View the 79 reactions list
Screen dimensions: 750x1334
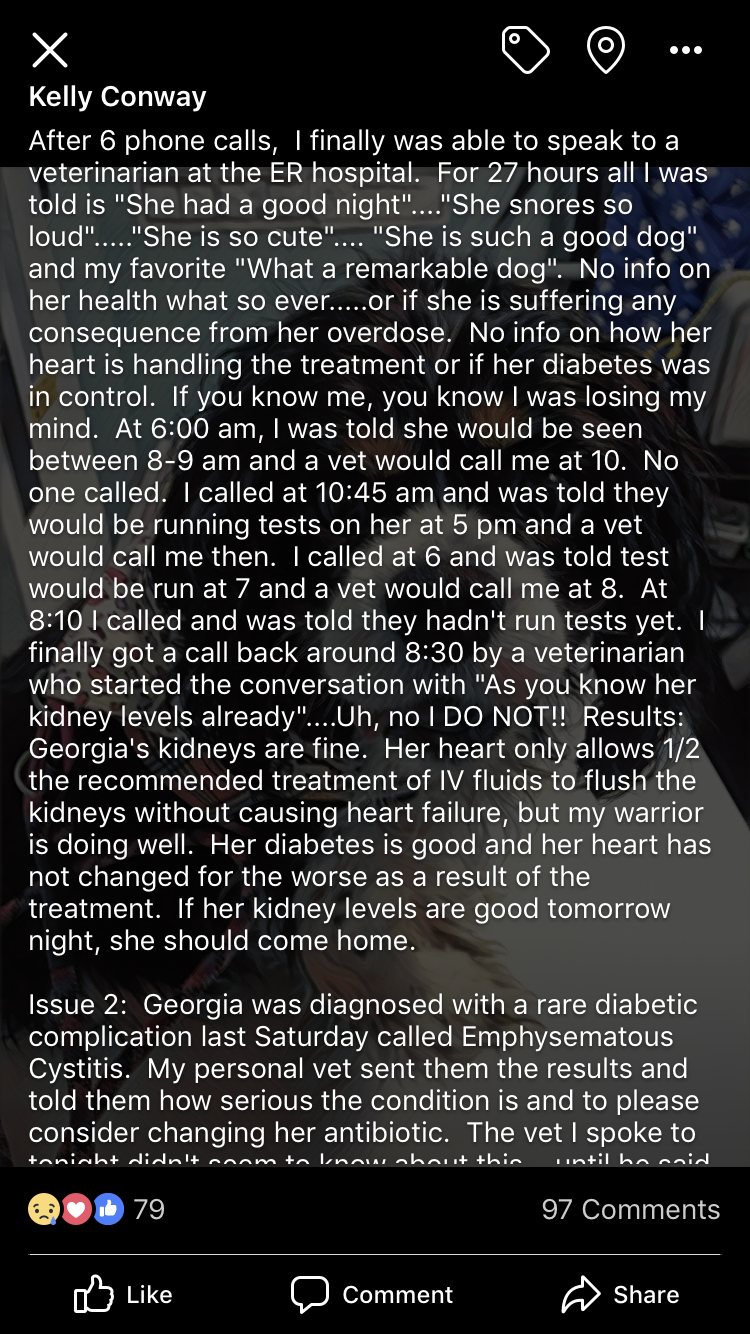pos(97,1209)
